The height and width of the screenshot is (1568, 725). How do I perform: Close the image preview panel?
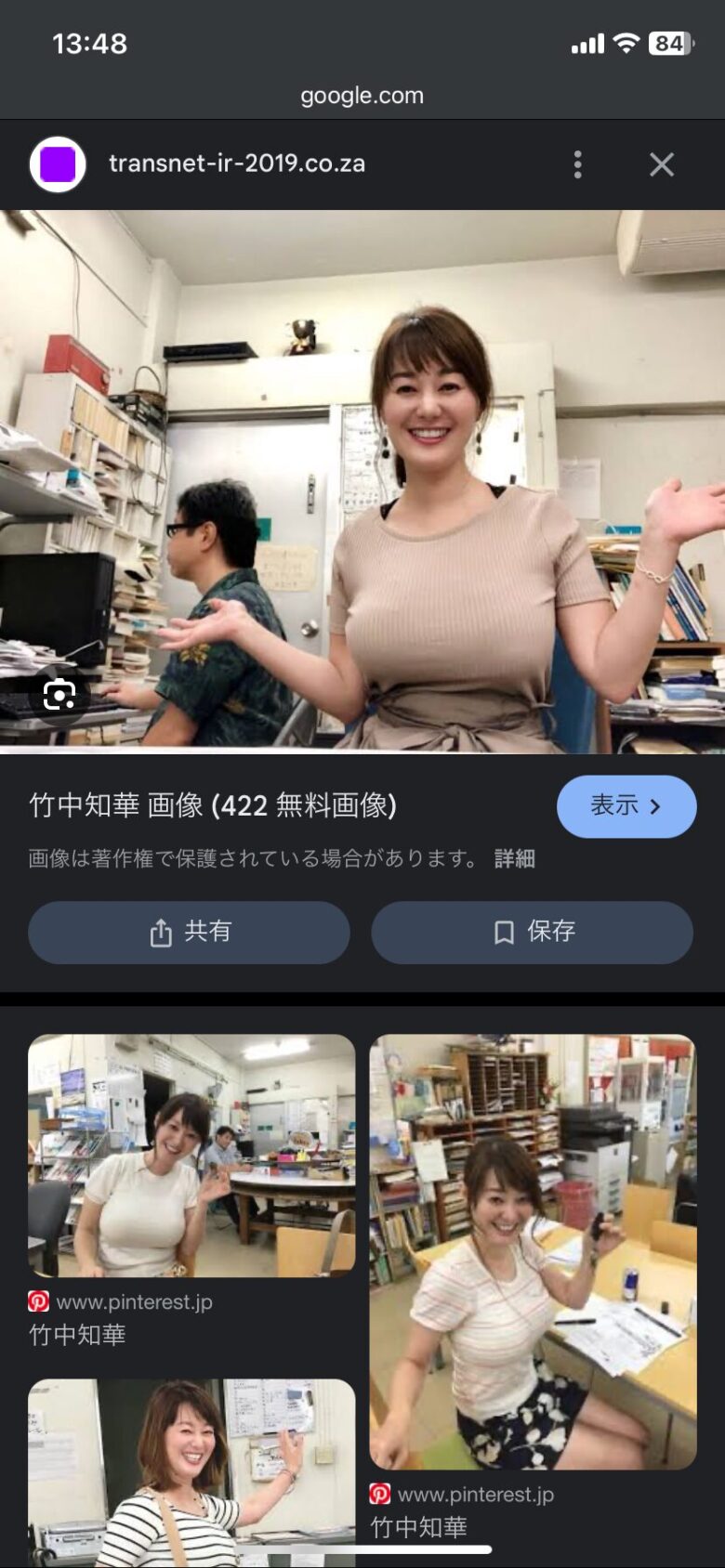pyautogui.click(x=661, y=164)
